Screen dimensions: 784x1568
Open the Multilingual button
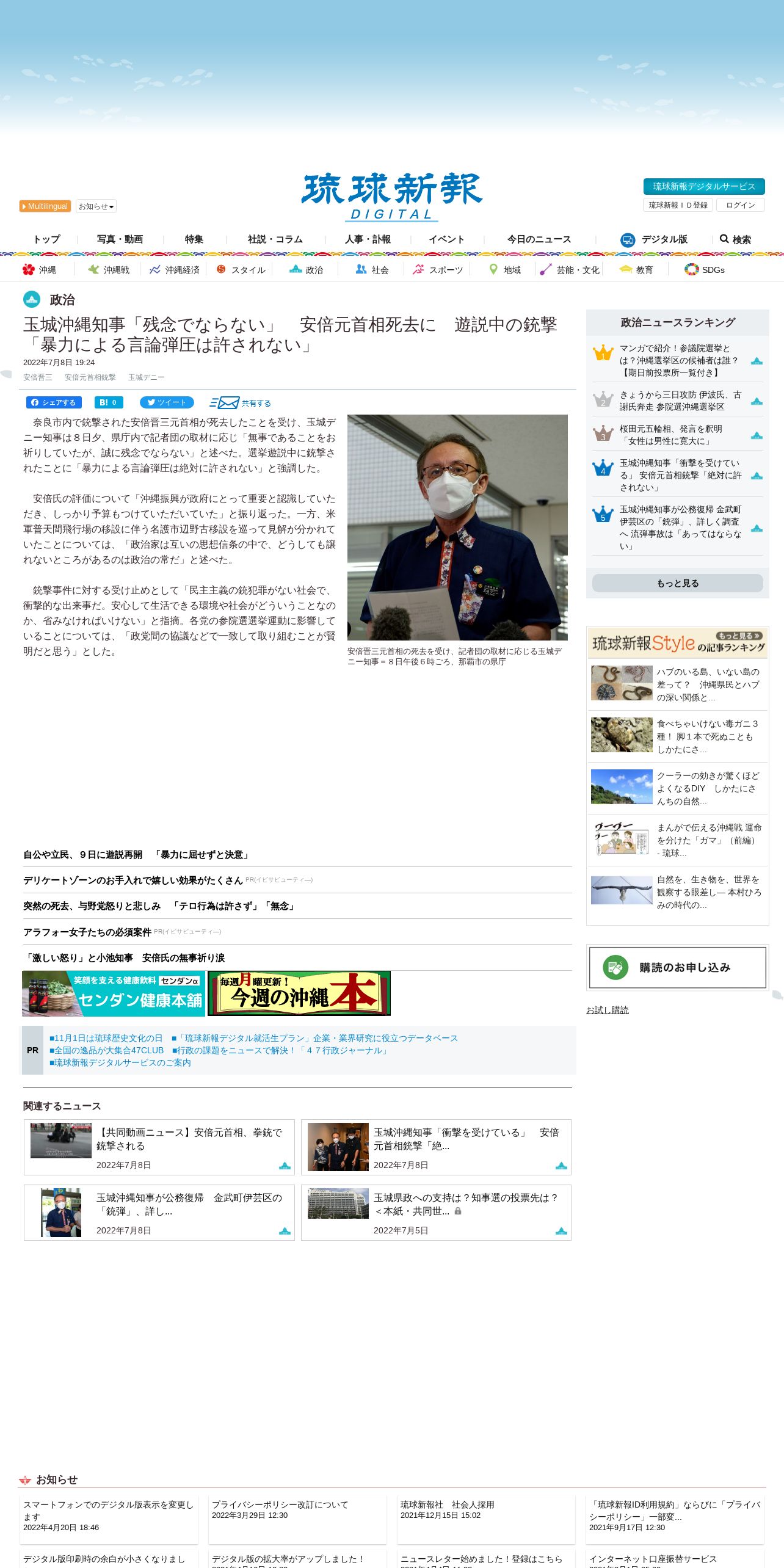click(x=45, y=206)
